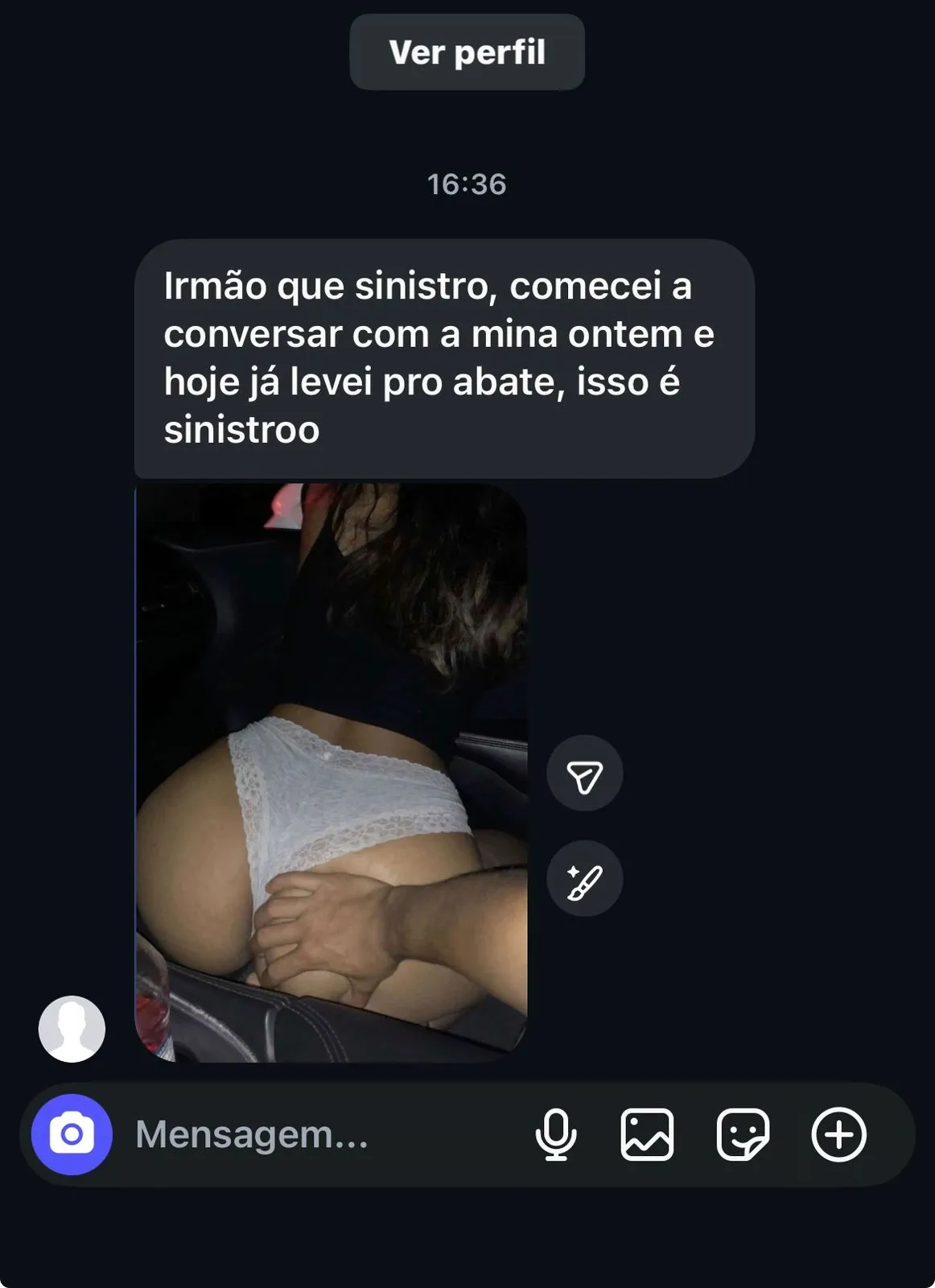The width and height of the screenshot is (935, 1288).
Task: Tap the image icon to attach a photo
Action: click(x=648, y=1133)
